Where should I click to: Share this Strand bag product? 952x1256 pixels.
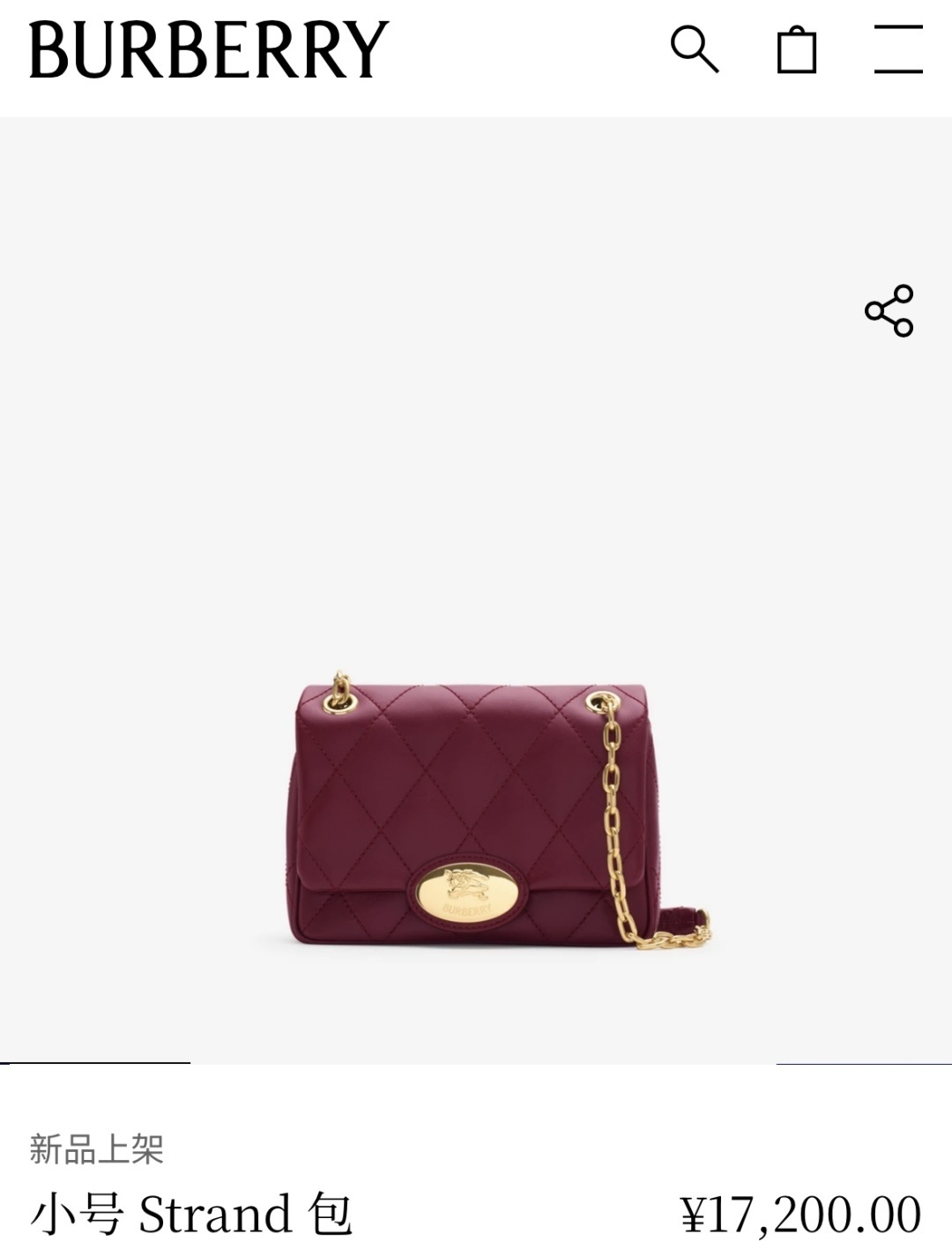point(889,310)
